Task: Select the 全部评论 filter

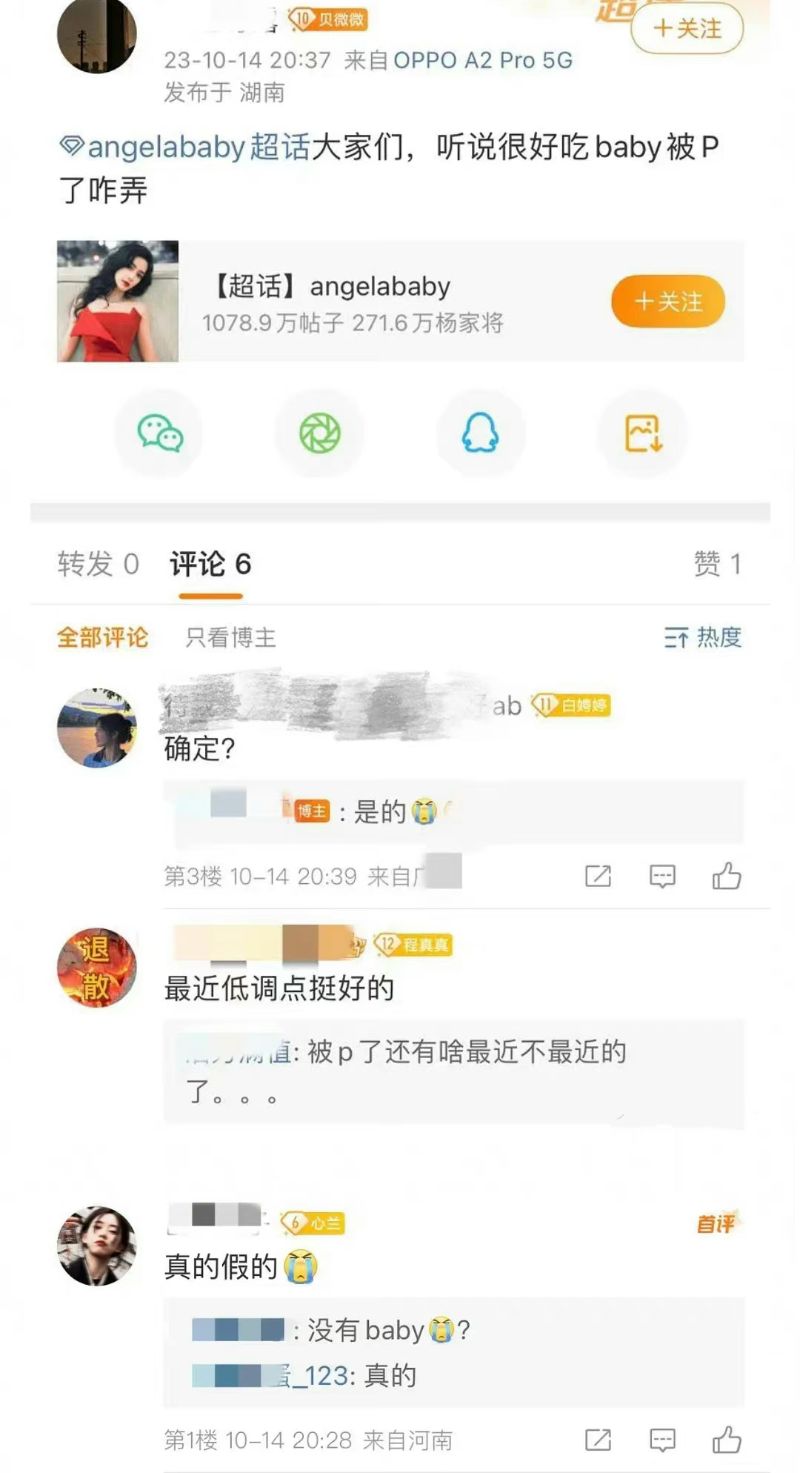Action: (102, 638)
